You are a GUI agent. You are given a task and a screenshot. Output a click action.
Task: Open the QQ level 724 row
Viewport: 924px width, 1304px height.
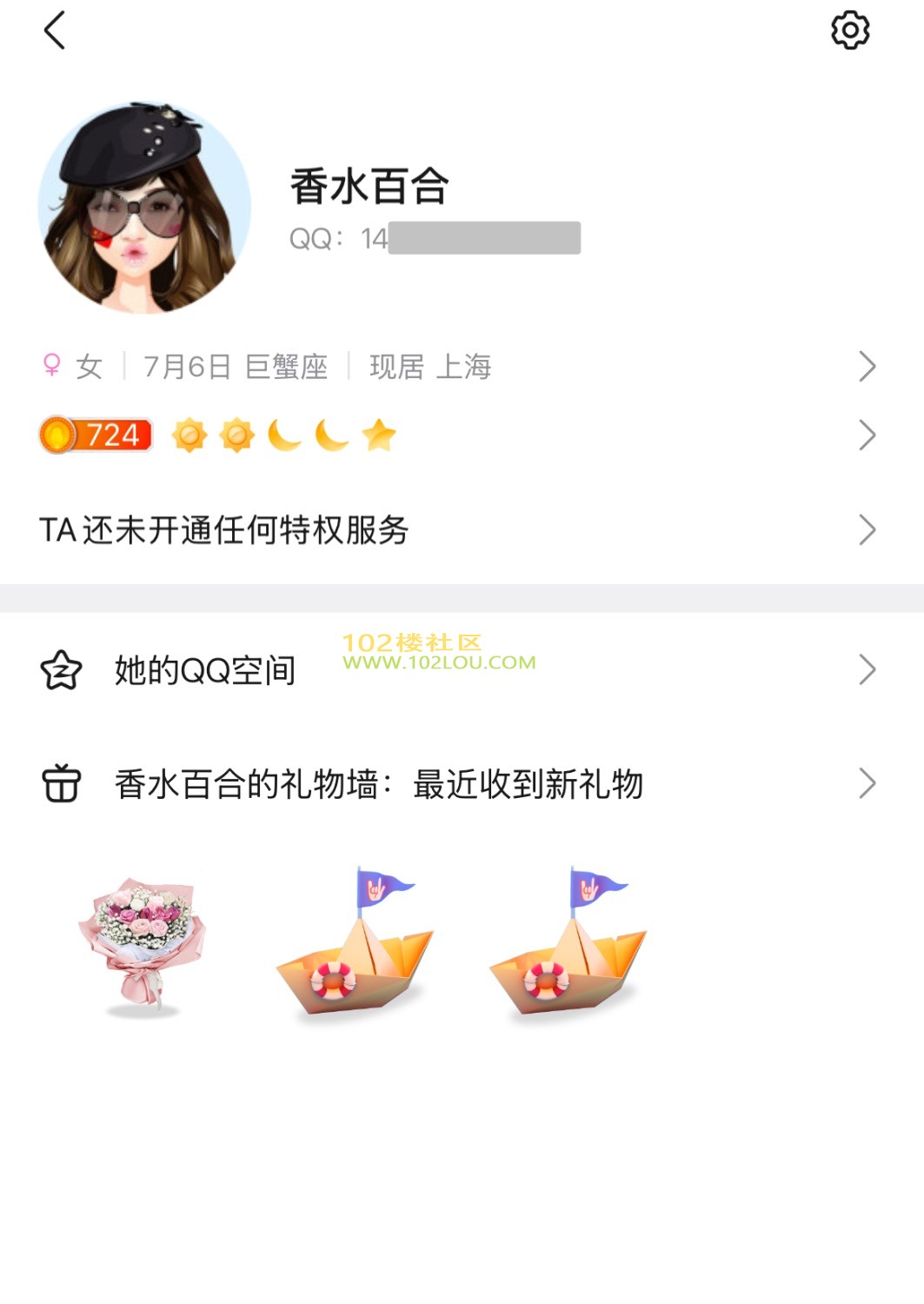click(461, 436)
